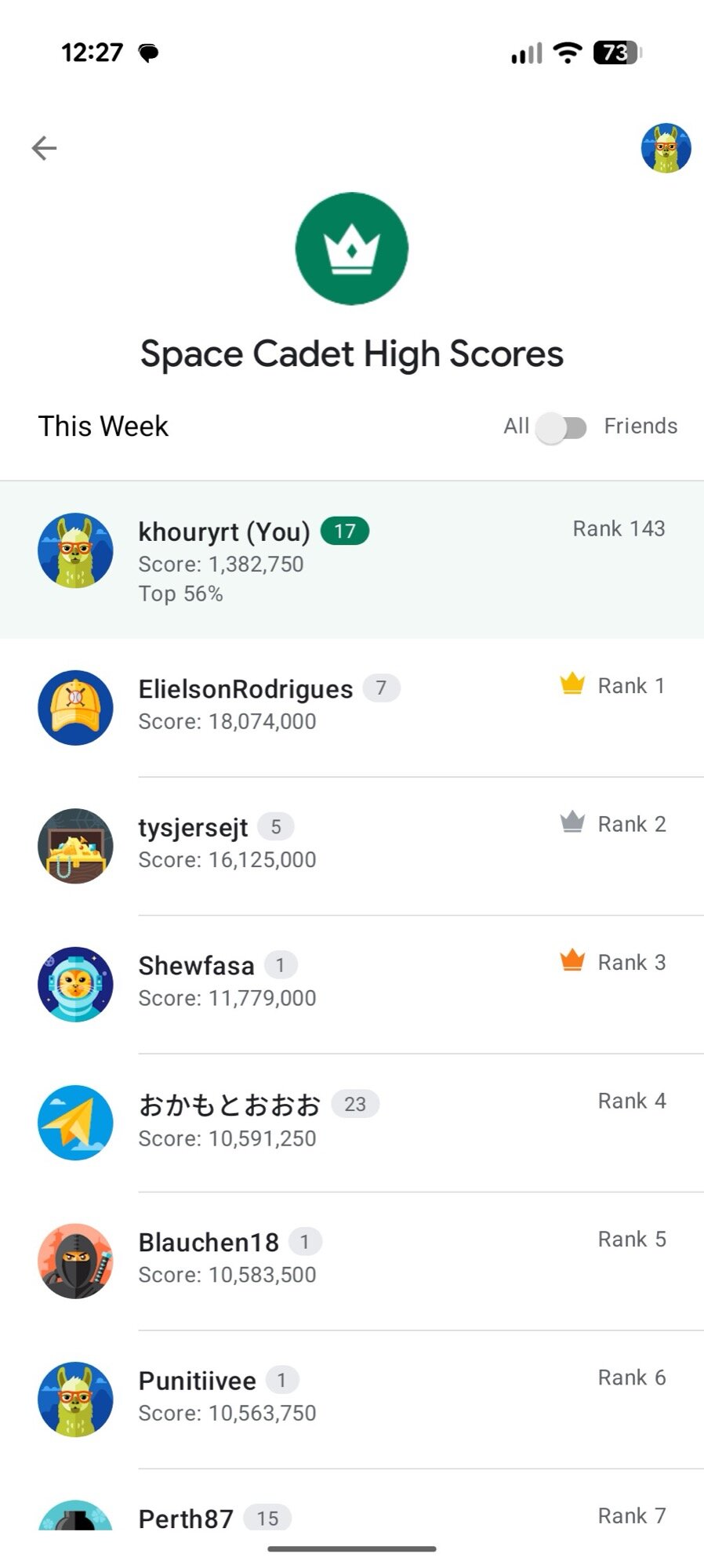Open your own khouryrt leaderboard entry
The width and height of the screenshot is (704, 1568).
[x=351, y=560]
